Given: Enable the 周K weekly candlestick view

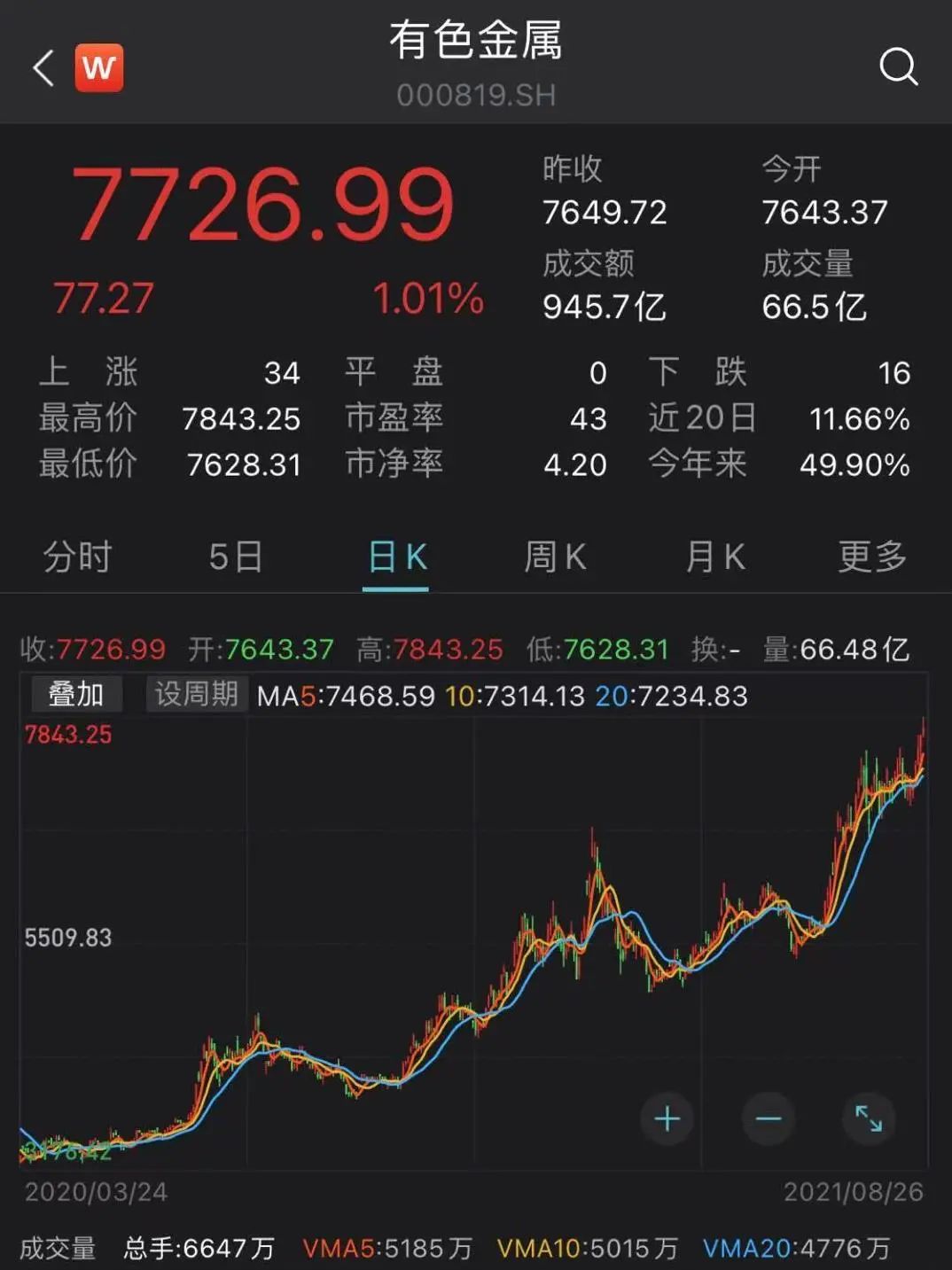Looking at the screenshot, I should (556, 558).
